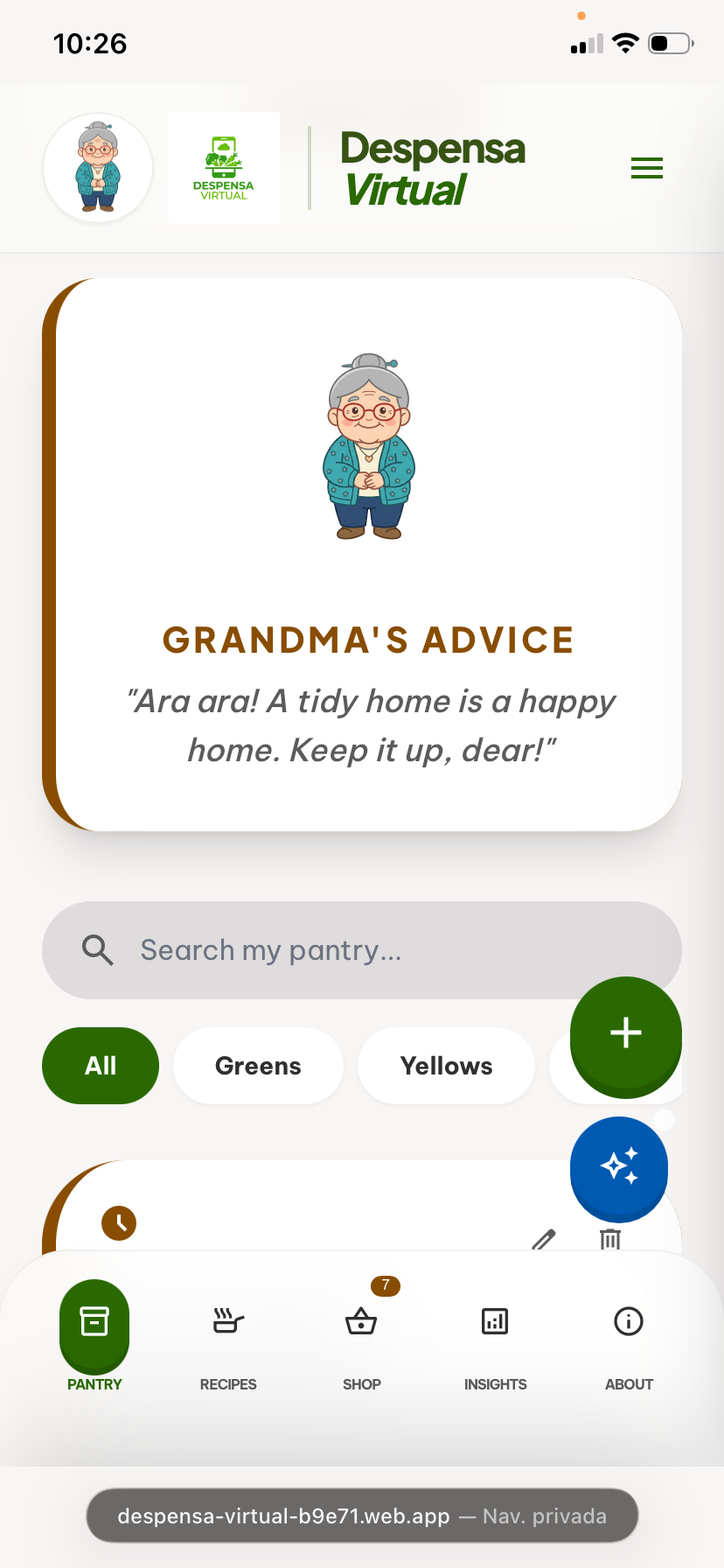Screen dimensions: 724x1568
Task: Open the Recipes cooking pot icon
Action: (227, 1321)
